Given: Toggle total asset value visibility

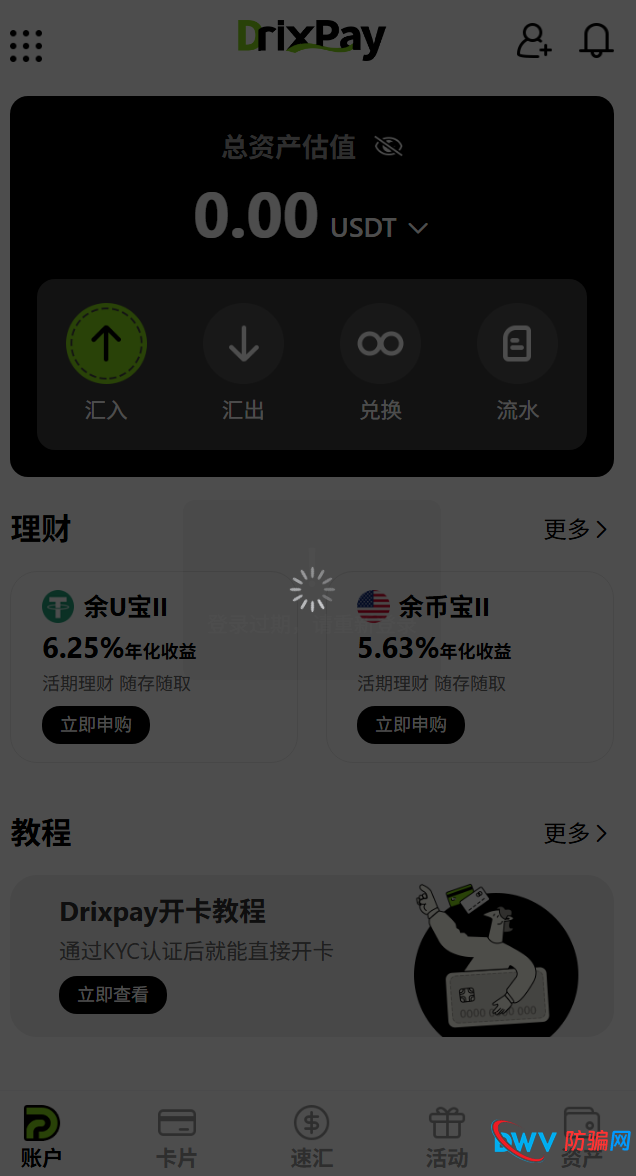Looking at the screenshot, I should pyautogui.click(x=388, y=147).
